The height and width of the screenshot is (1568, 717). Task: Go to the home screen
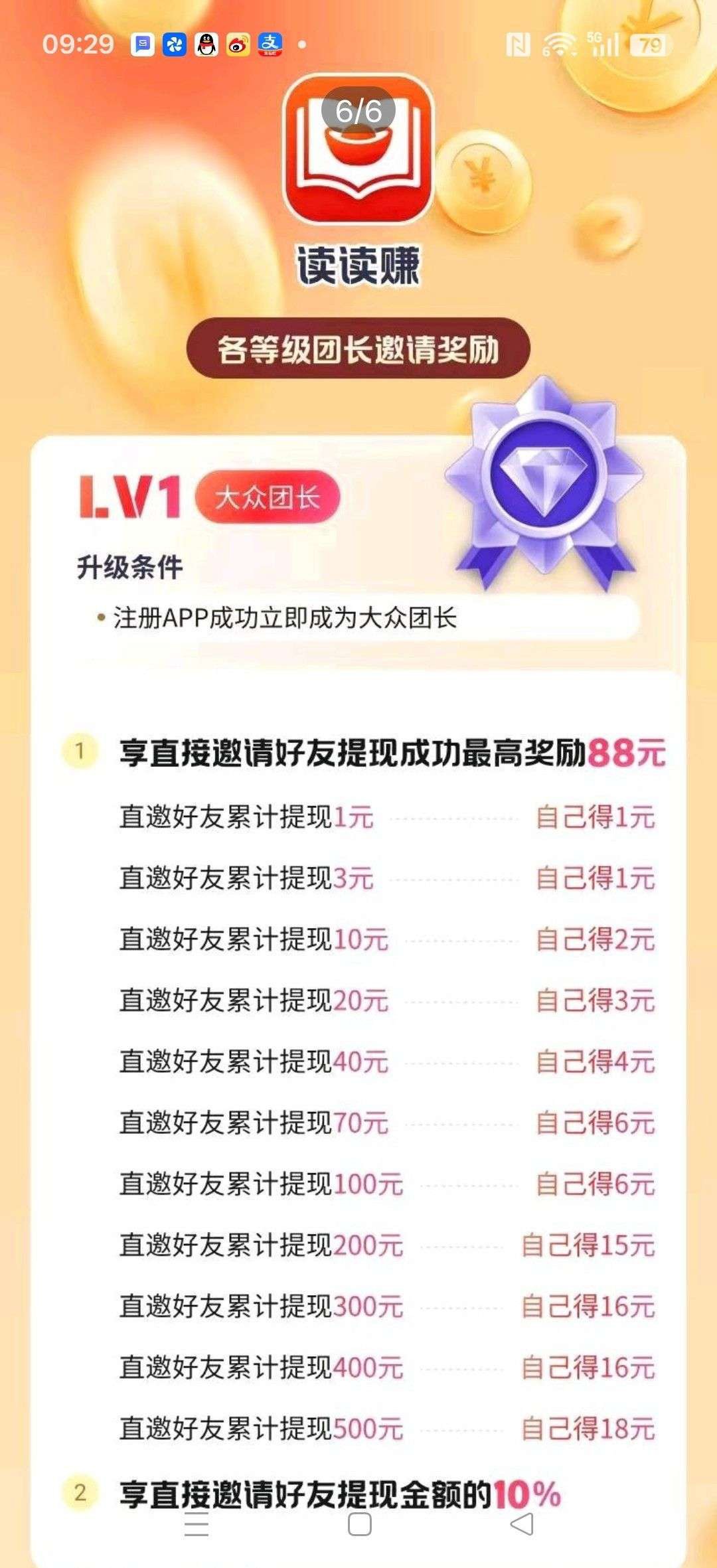coord(360,1524)
